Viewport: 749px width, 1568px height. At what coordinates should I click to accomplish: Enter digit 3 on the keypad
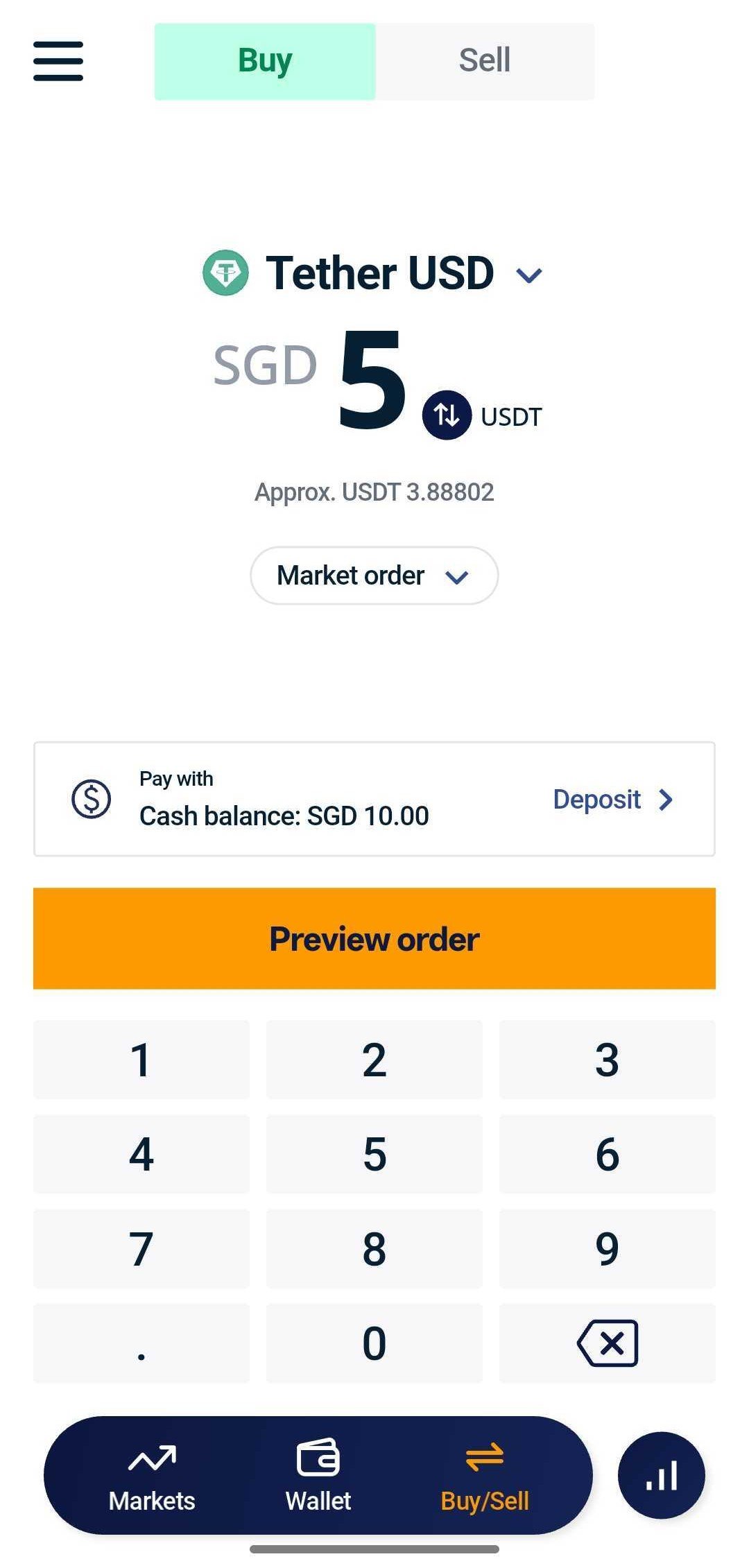click(607, 1060)
